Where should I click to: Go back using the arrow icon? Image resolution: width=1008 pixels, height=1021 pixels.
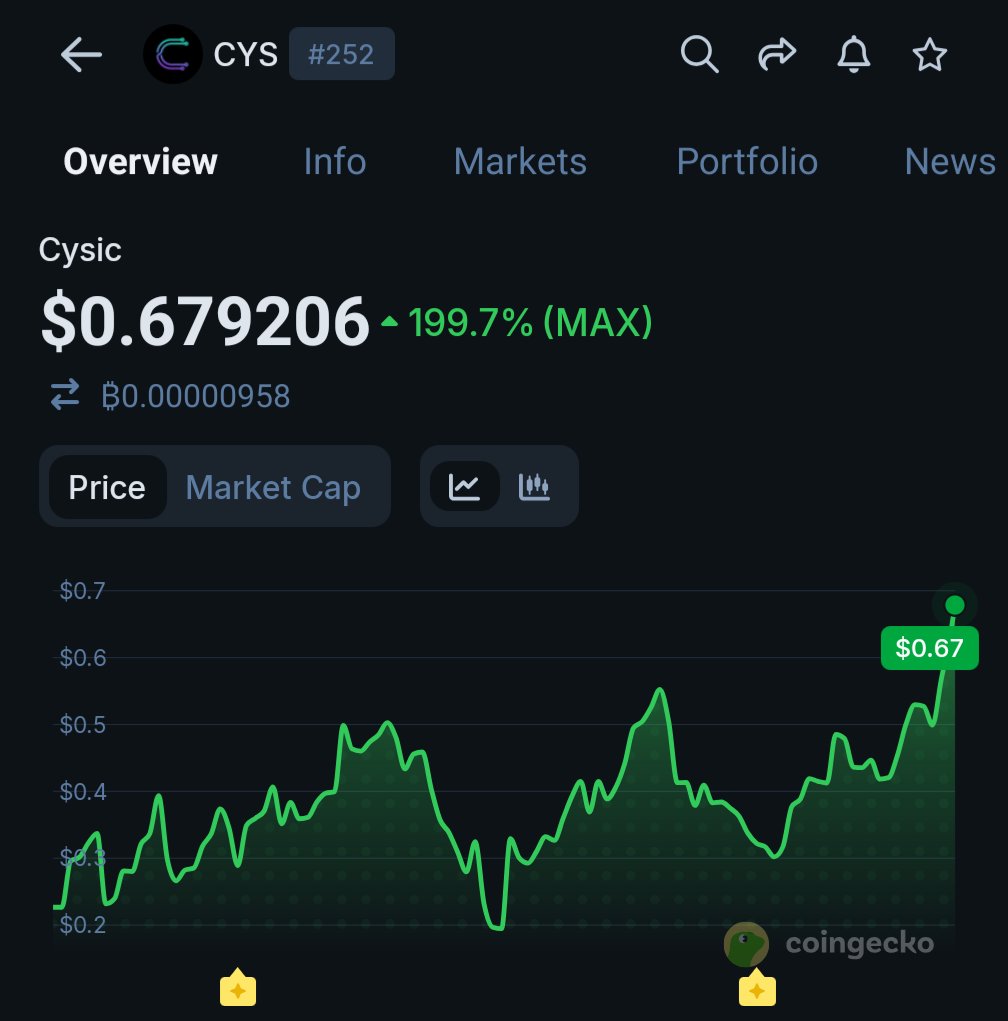[x=81, y=55]
